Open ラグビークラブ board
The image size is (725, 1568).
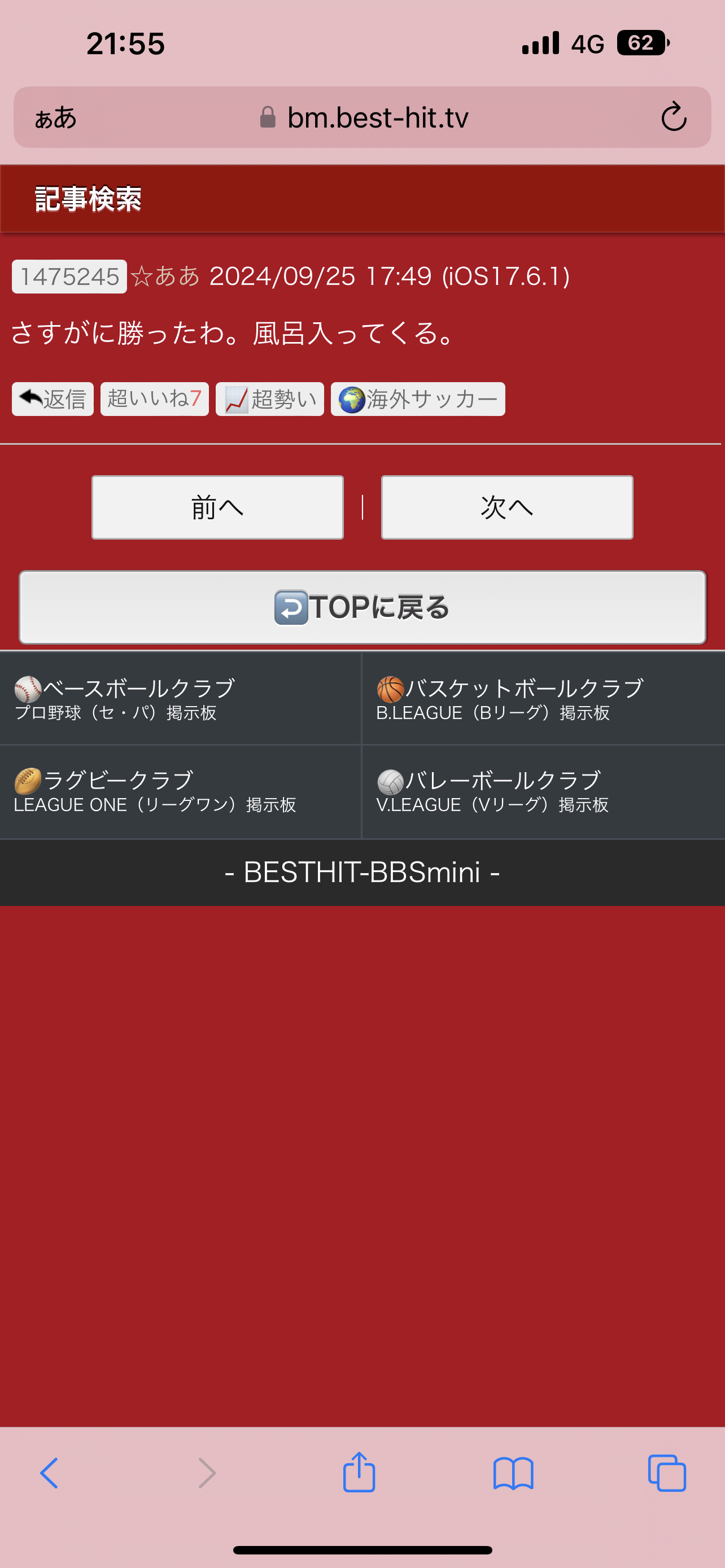180,791
